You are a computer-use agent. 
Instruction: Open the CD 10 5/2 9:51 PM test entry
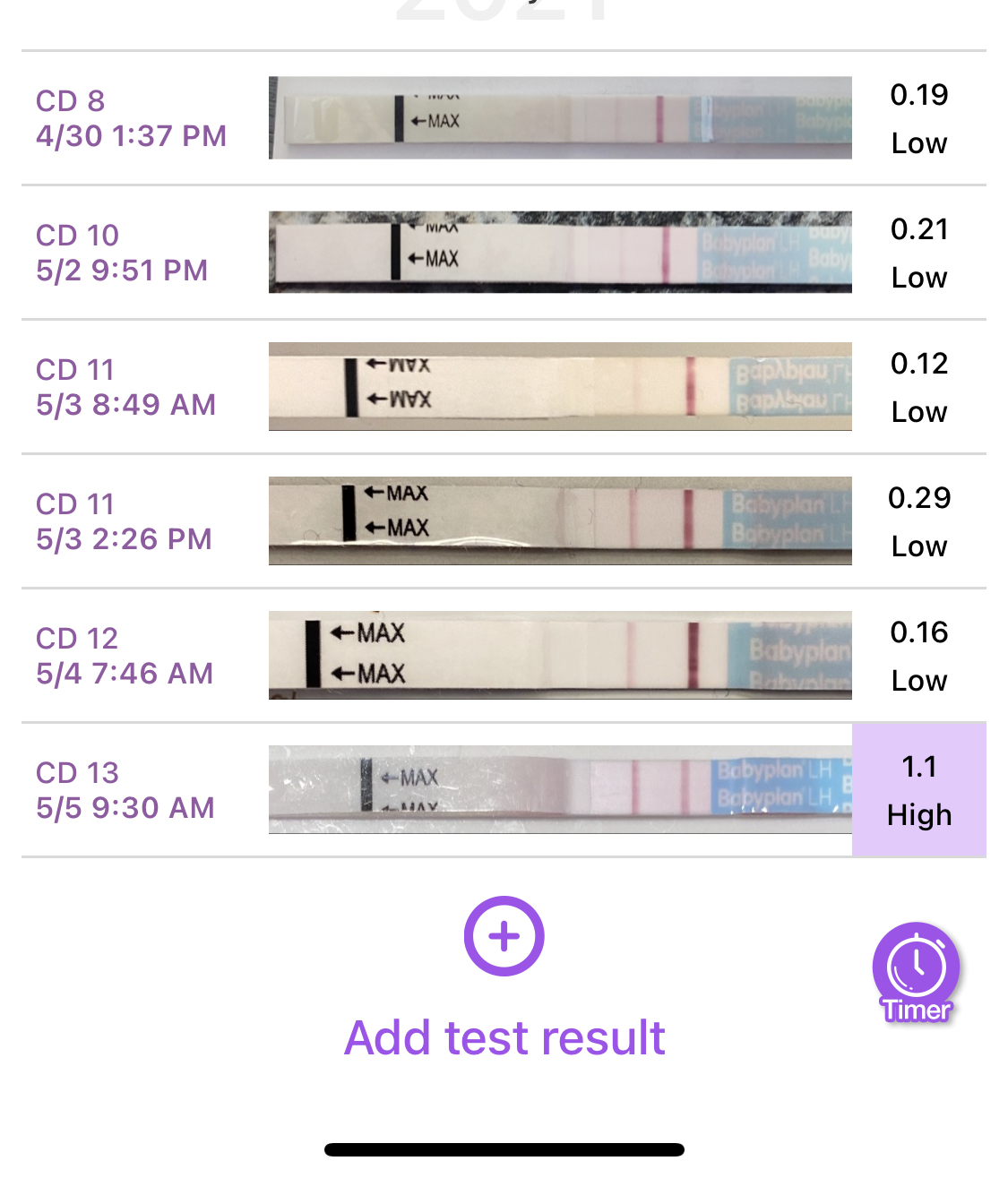(x=122, y=253)
